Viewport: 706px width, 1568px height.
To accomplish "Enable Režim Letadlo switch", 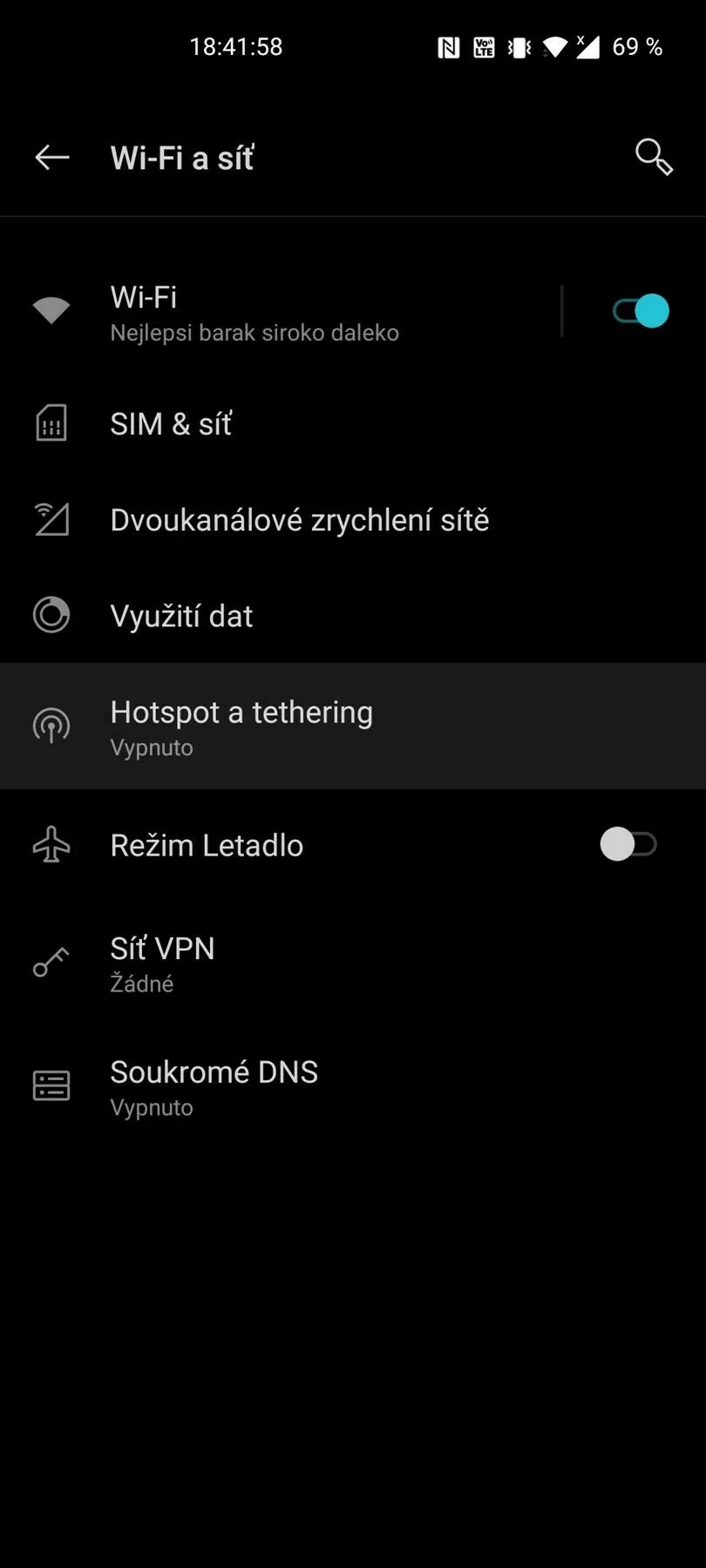I will [628, 844].
